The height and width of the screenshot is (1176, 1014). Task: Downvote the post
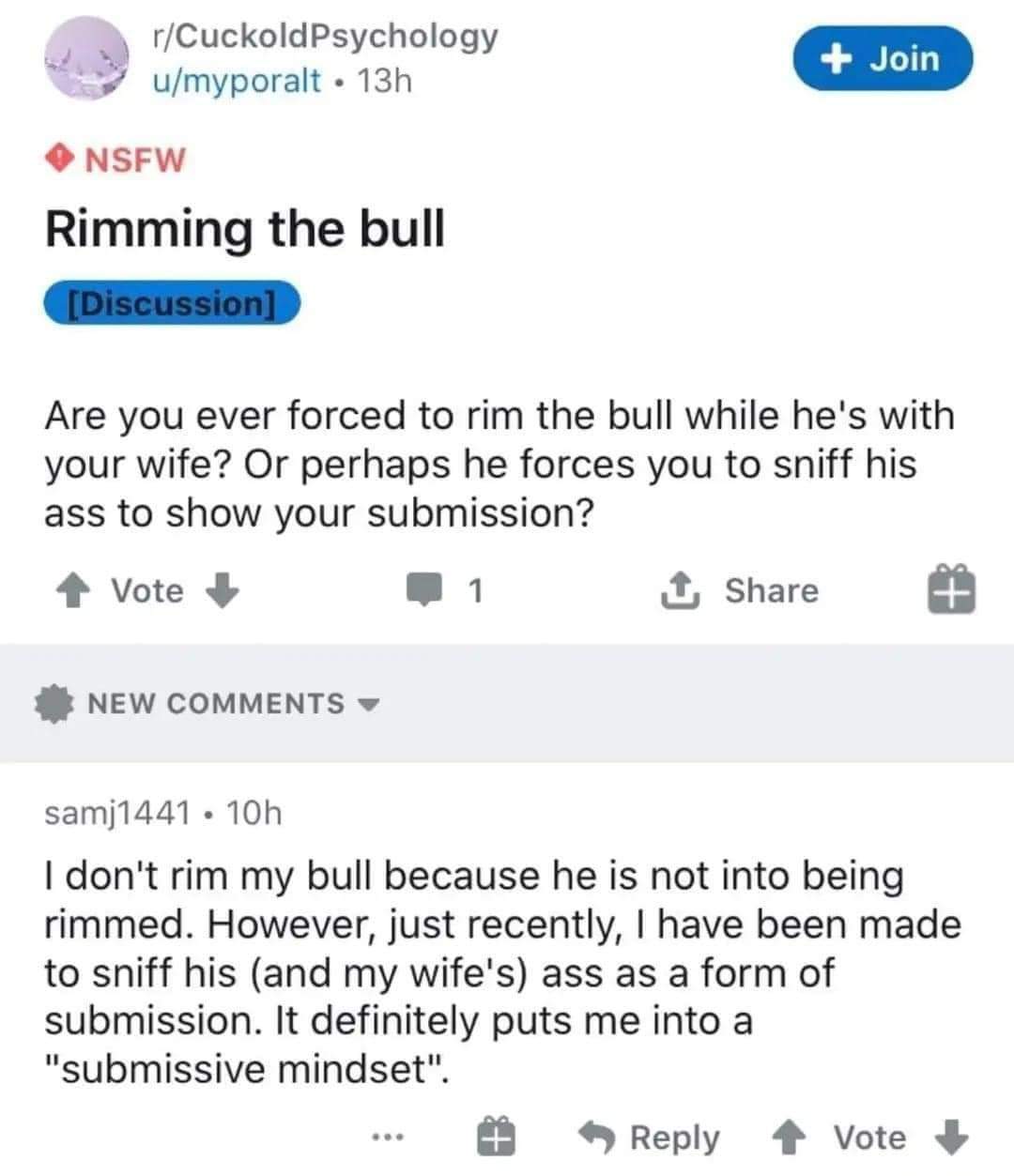tap(222, 591)
